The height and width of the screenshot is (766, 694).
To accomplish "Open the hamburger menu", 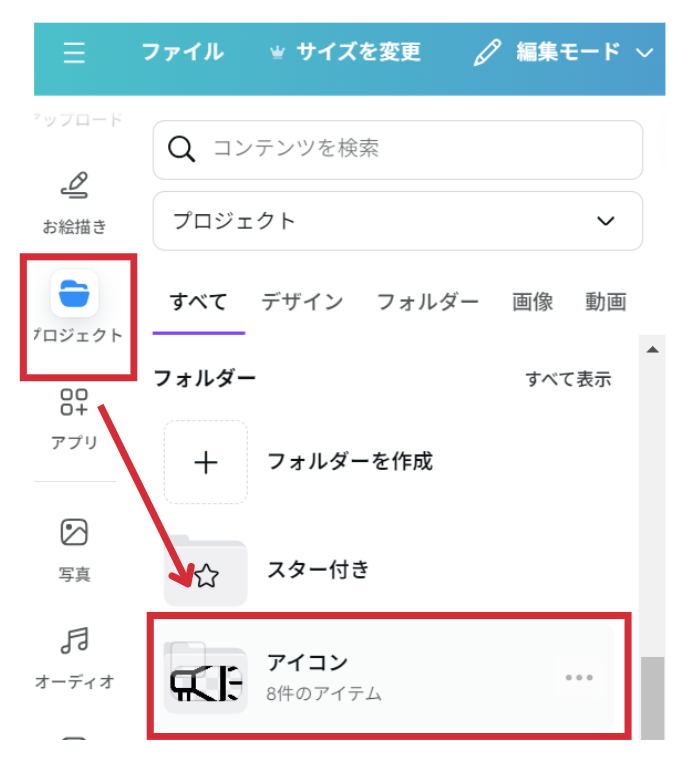I will pyautogui.click(x=74, y=53).
